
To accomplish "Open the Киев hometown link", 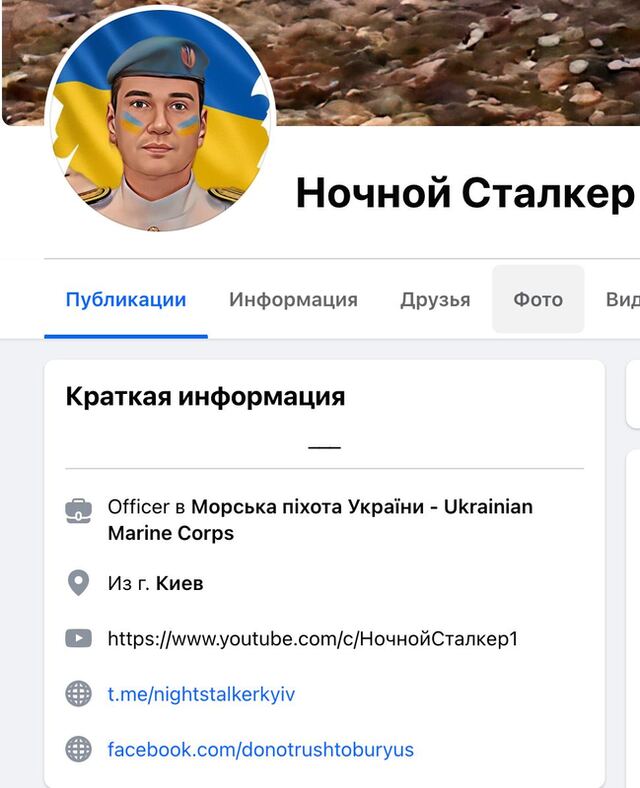I will pos(179,583).
